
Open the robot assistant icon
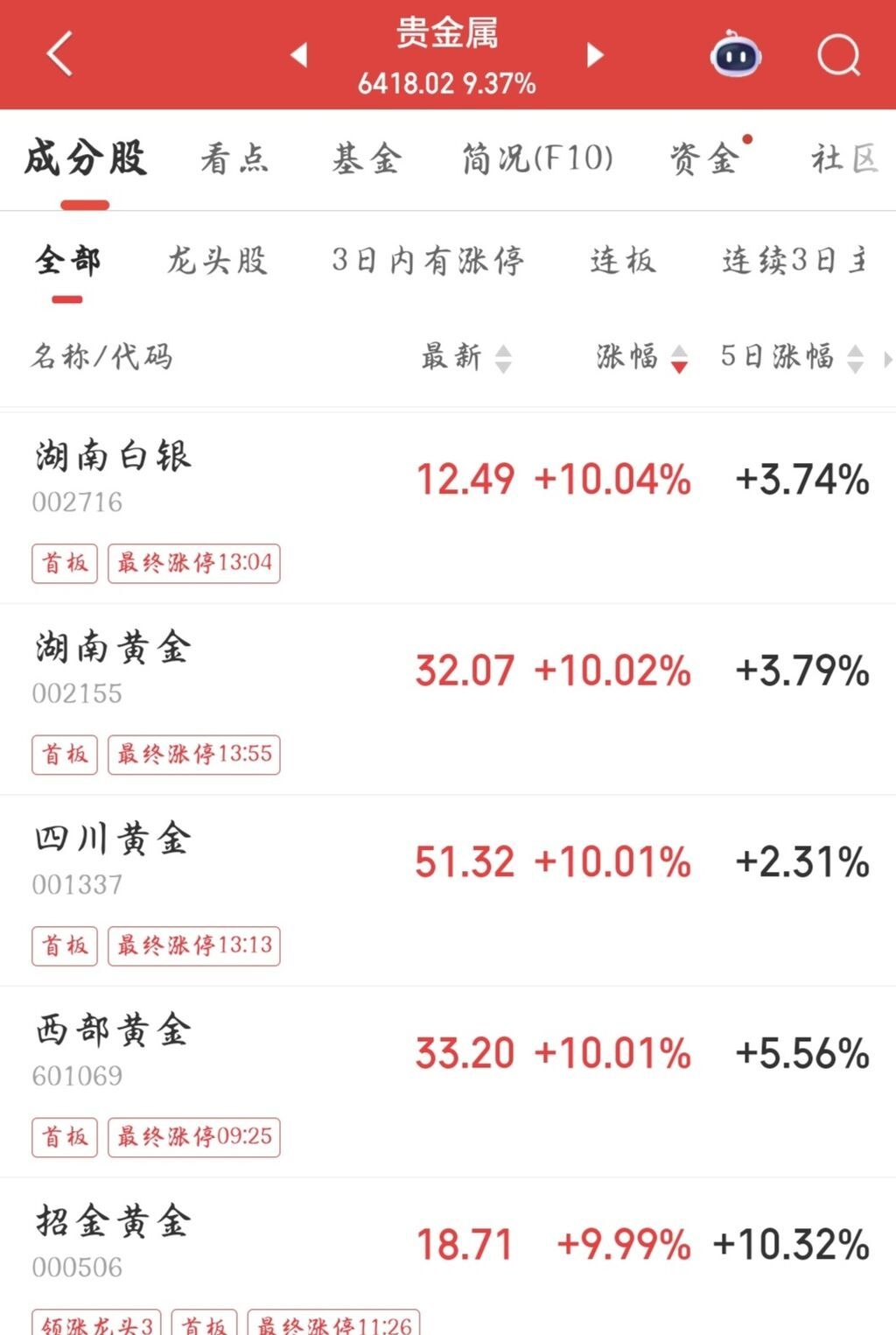click(735, 54)
